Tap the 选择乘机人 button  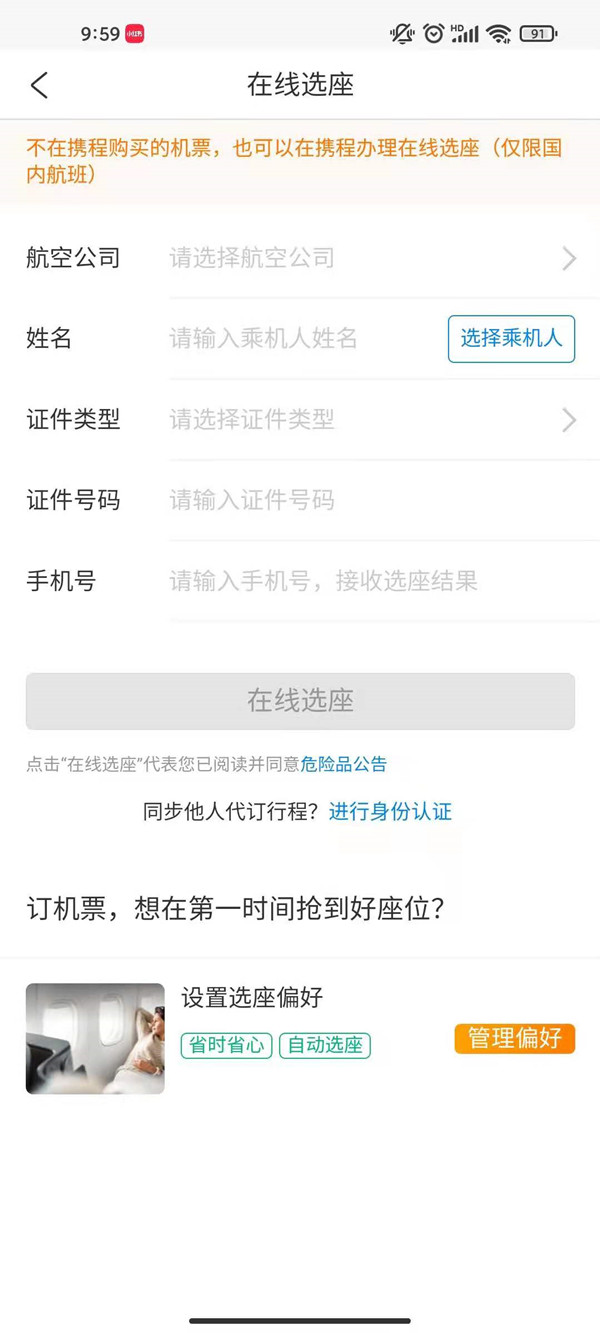pyautogui.click(x=511, y=338)
